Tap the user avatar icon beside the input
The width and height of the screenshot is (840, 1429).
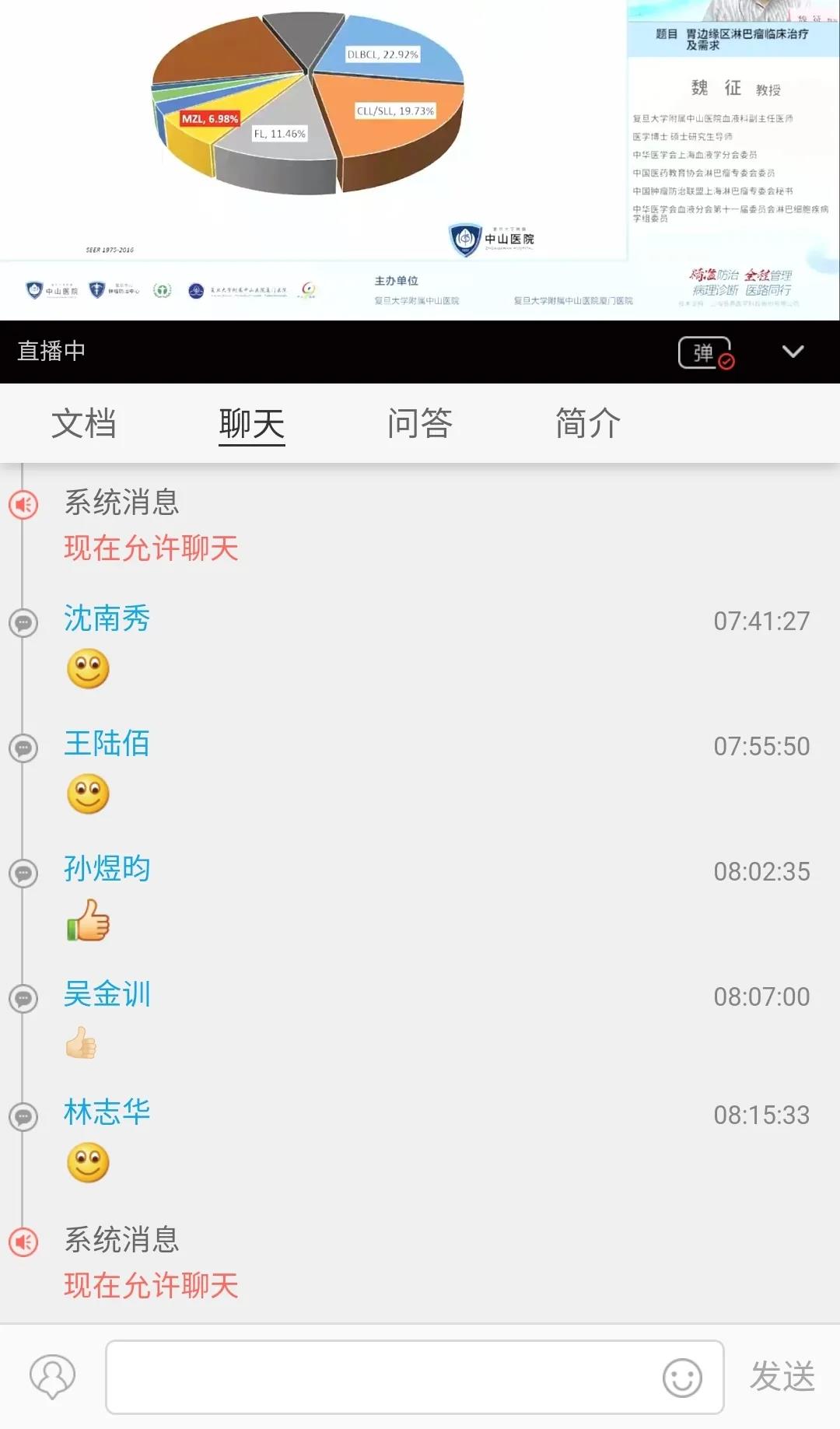[52, 1377]
